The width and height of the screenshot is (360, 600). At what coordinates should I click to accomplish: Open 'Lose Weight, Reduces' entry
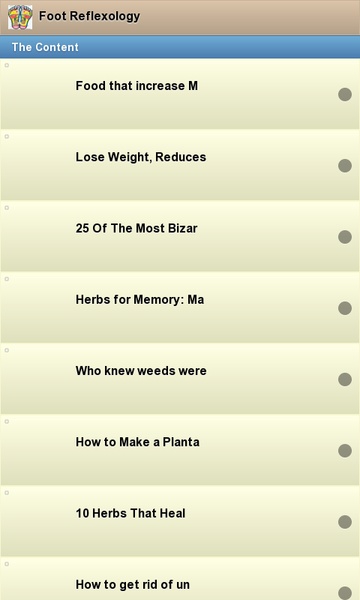180,165
